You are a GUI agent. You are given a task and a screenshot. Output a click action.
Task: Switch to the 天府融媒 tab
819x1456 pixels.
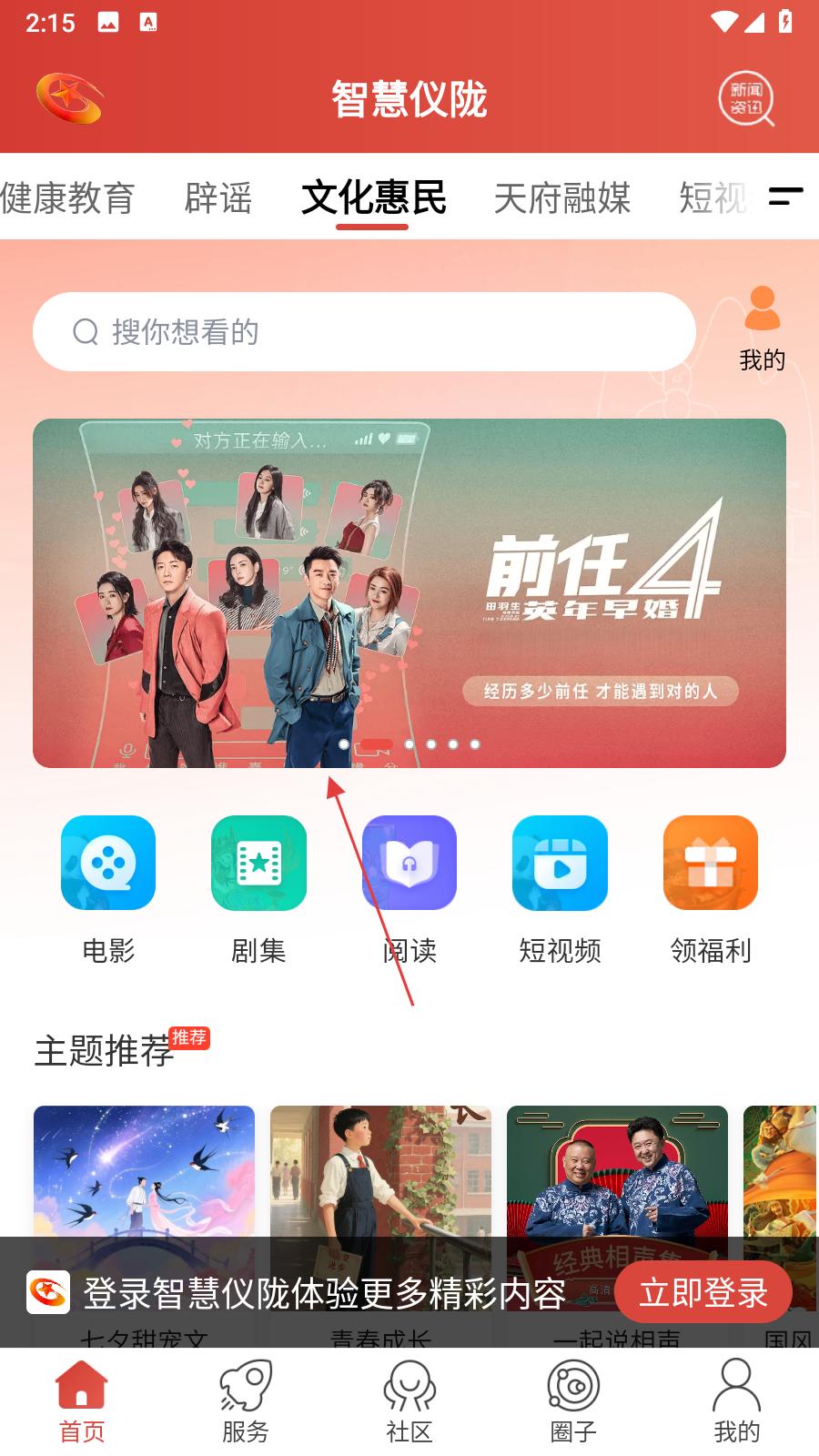click(562, 198)
